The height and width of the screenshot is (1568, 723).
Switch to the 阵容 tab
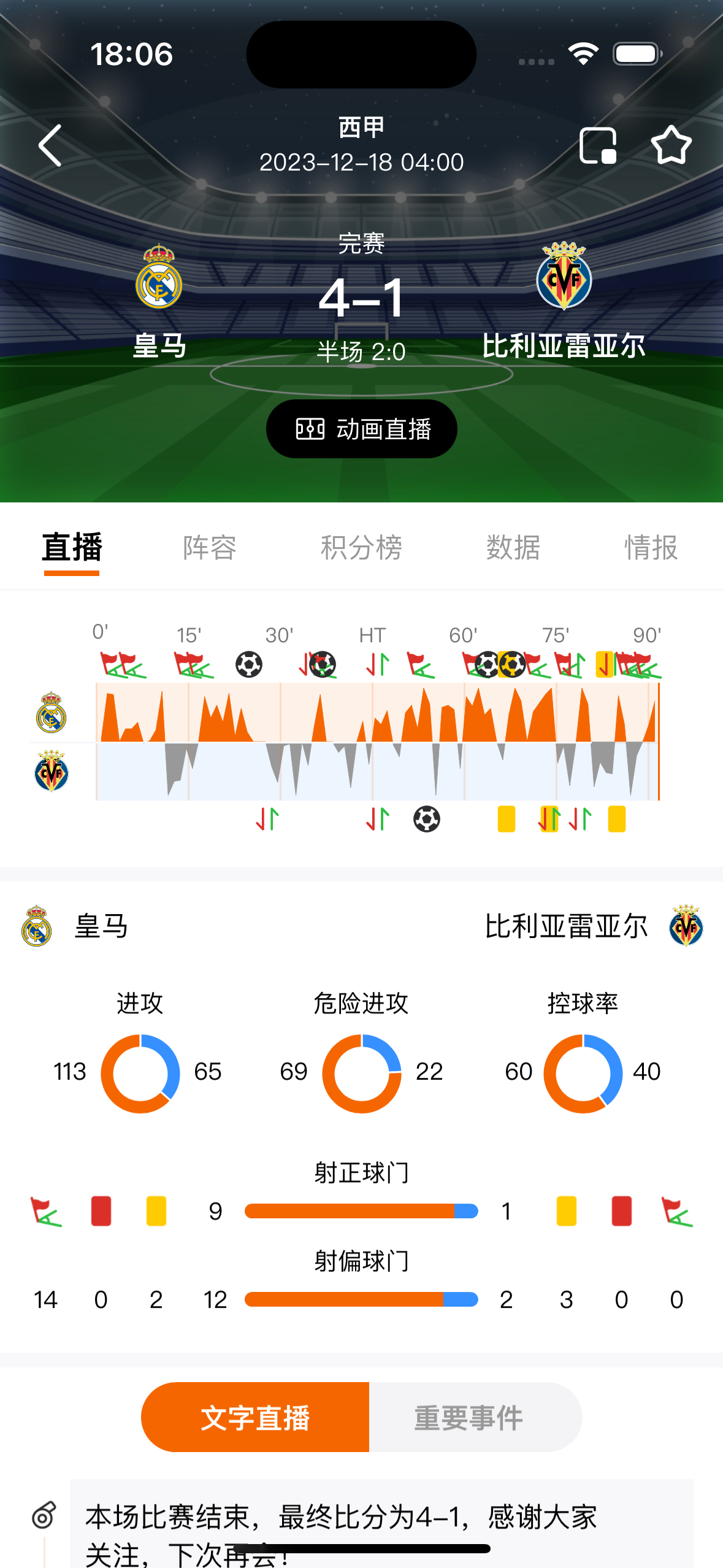(210, 547)
